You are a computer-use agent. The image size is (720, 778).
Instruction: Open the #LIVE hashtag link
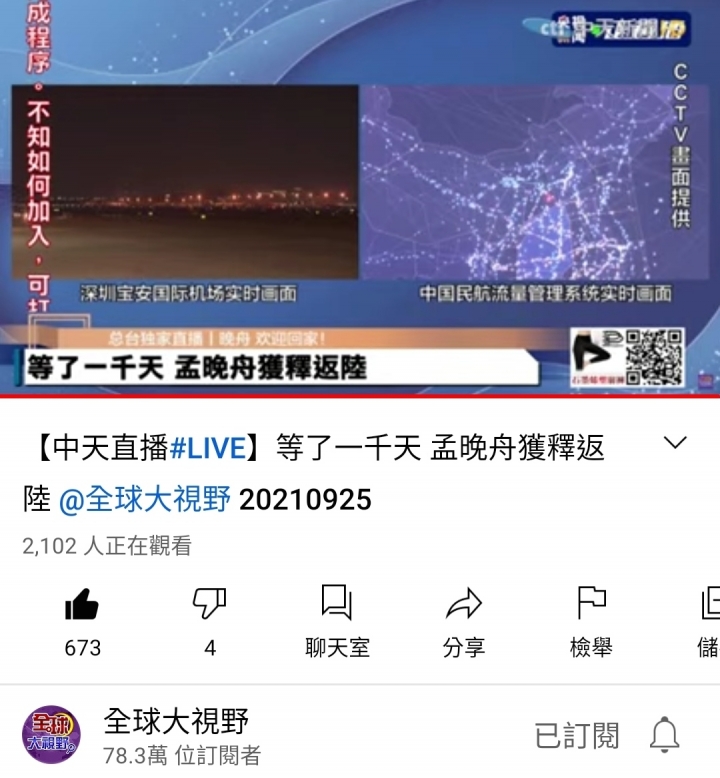(x=207, y=448)
